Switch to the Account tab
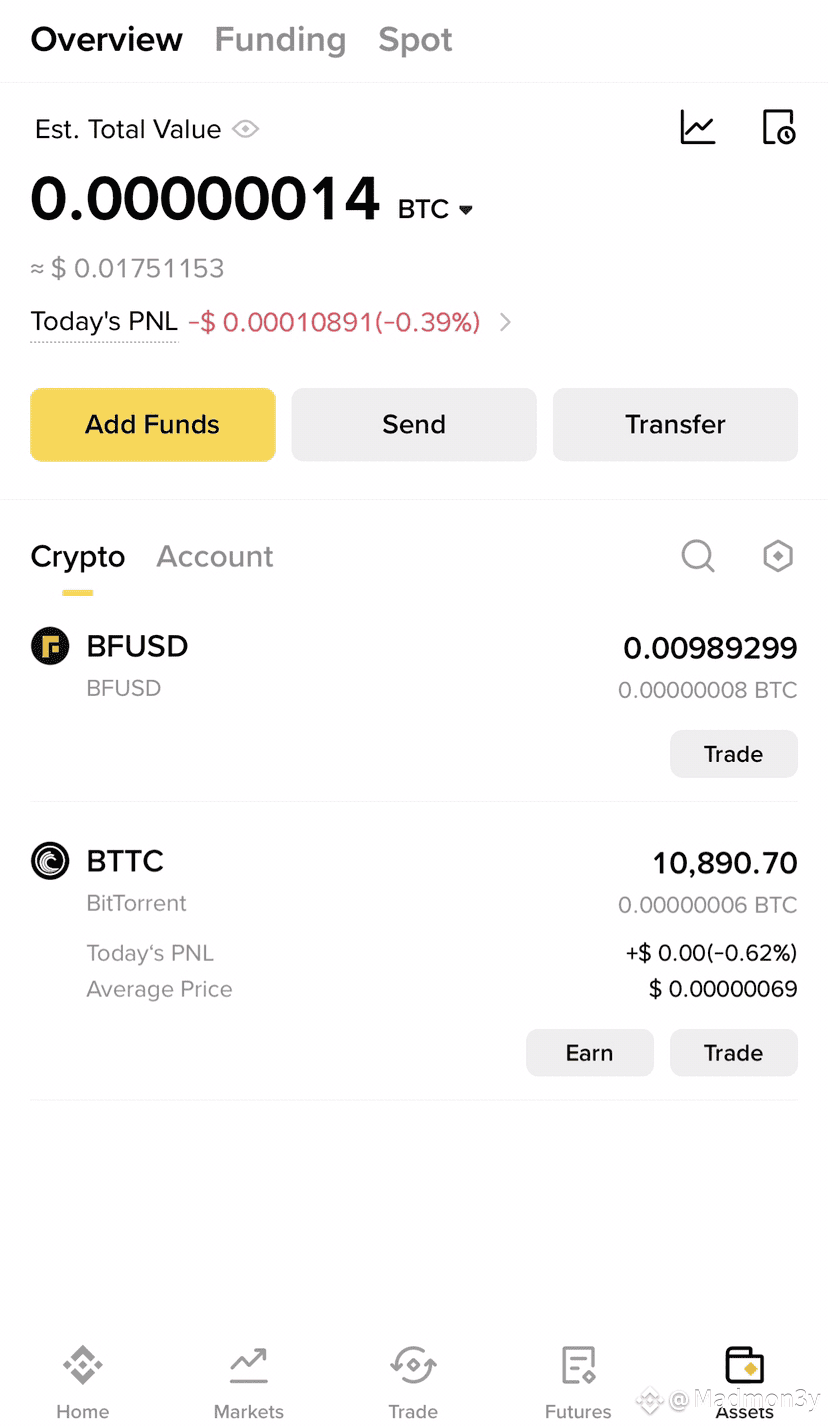The image size is (828, 1426). point(215,556)
